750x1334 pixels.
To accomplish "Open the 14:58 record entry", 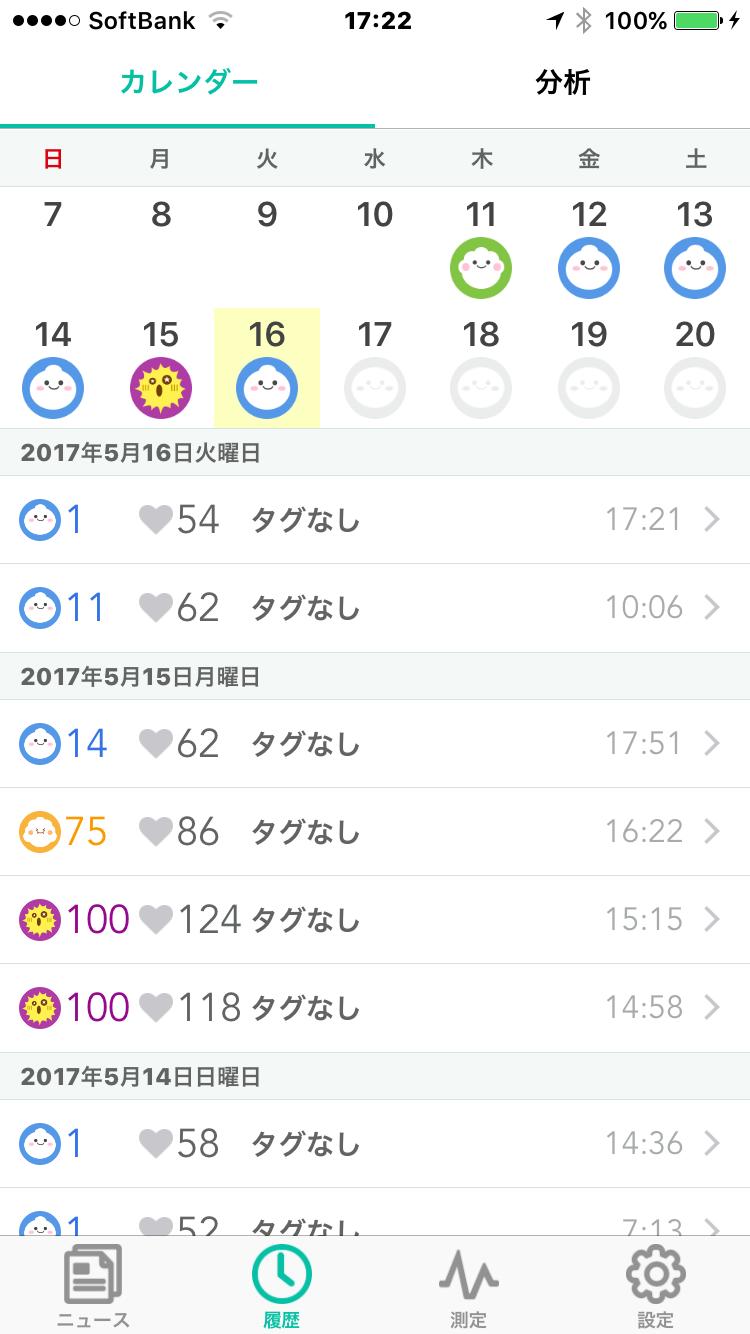I will (x=375, y=1008).
